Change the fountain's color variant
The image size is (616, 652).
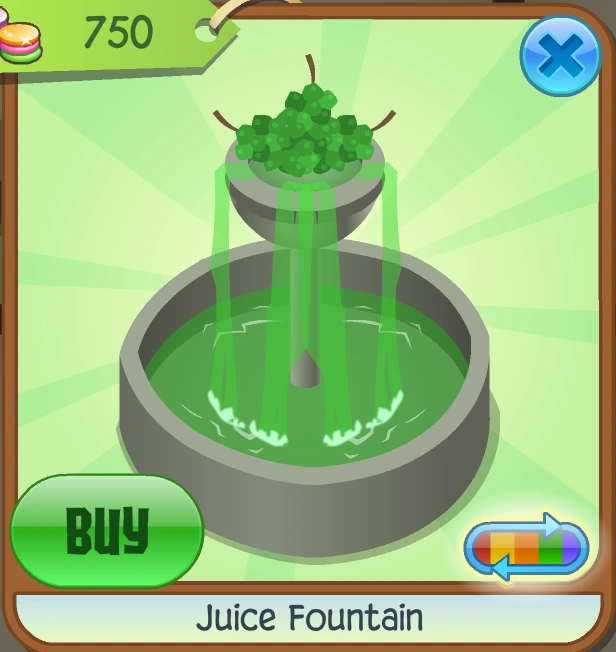526,547
